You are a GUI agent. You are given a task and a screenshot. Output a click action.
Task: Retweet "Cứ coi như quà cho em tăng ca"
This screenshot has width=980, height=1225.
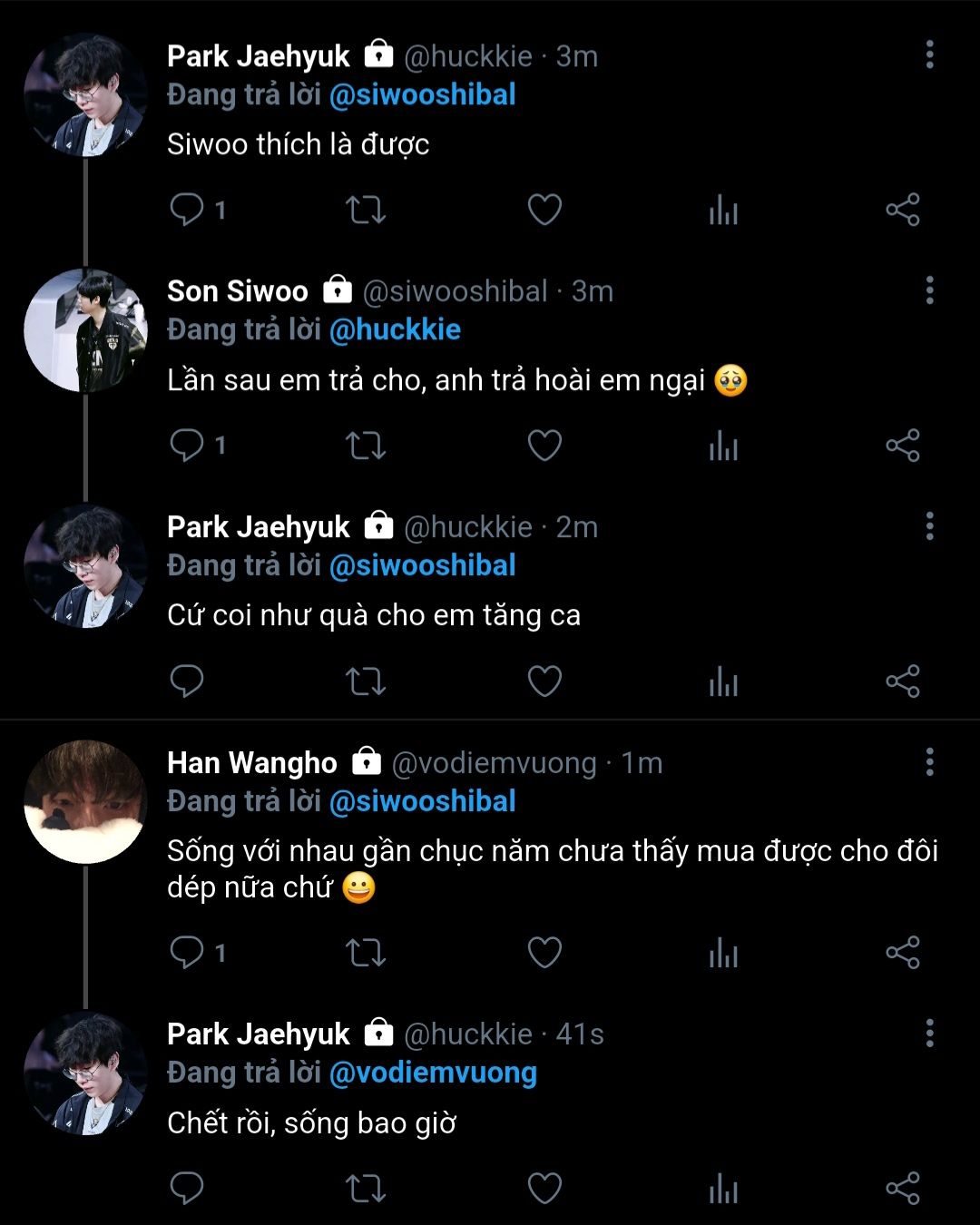tap(366, 681)
